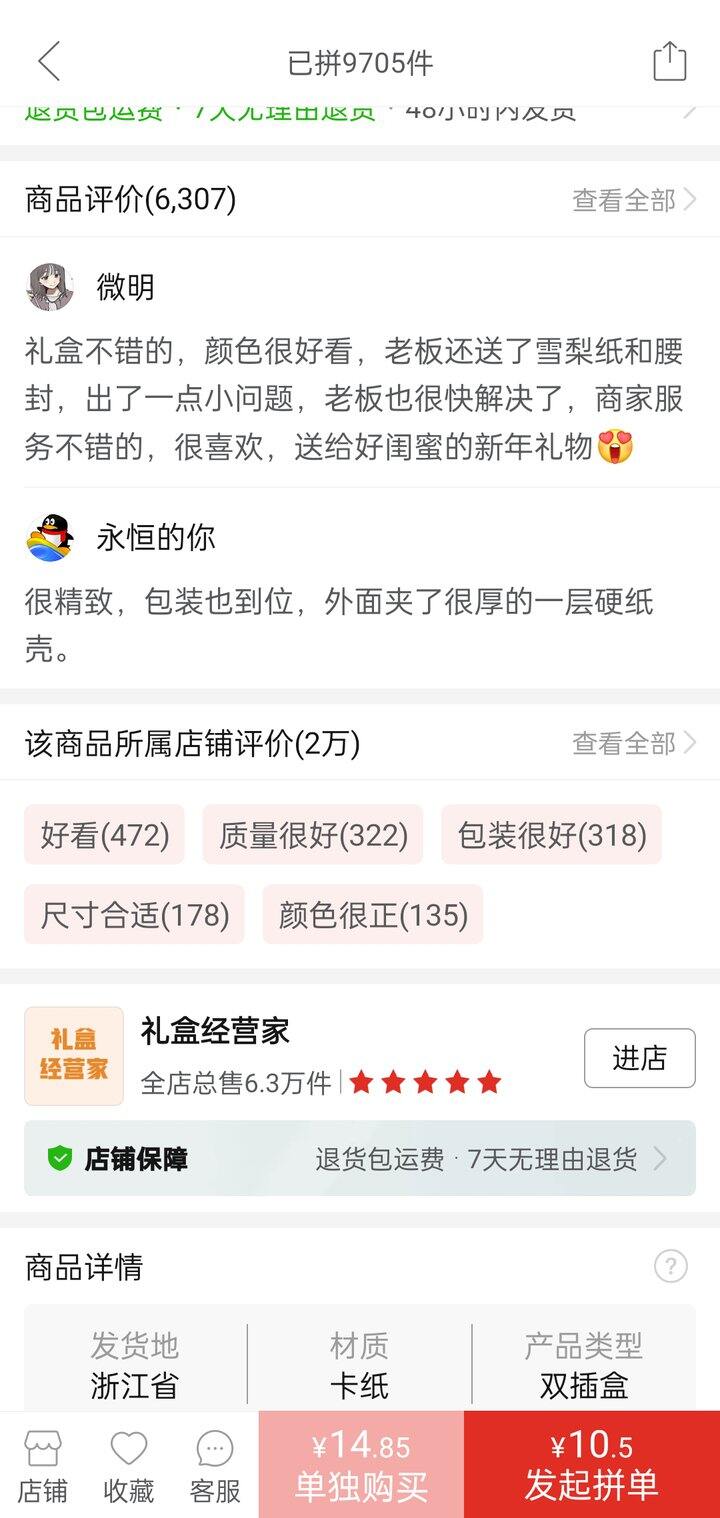Go back using the top arrow

[49, 62]
